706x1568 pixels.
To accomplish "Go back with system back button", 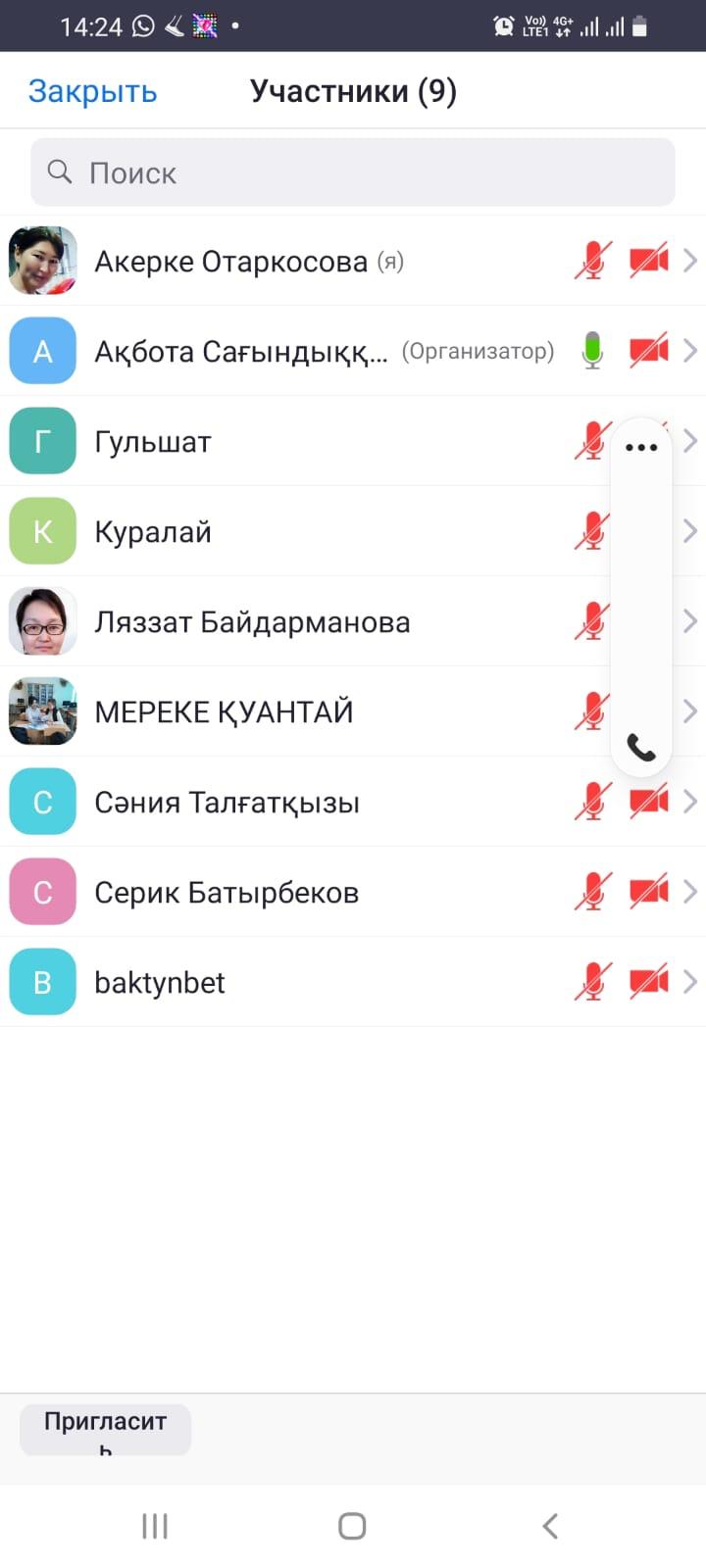I will [x=550, y=1526].
